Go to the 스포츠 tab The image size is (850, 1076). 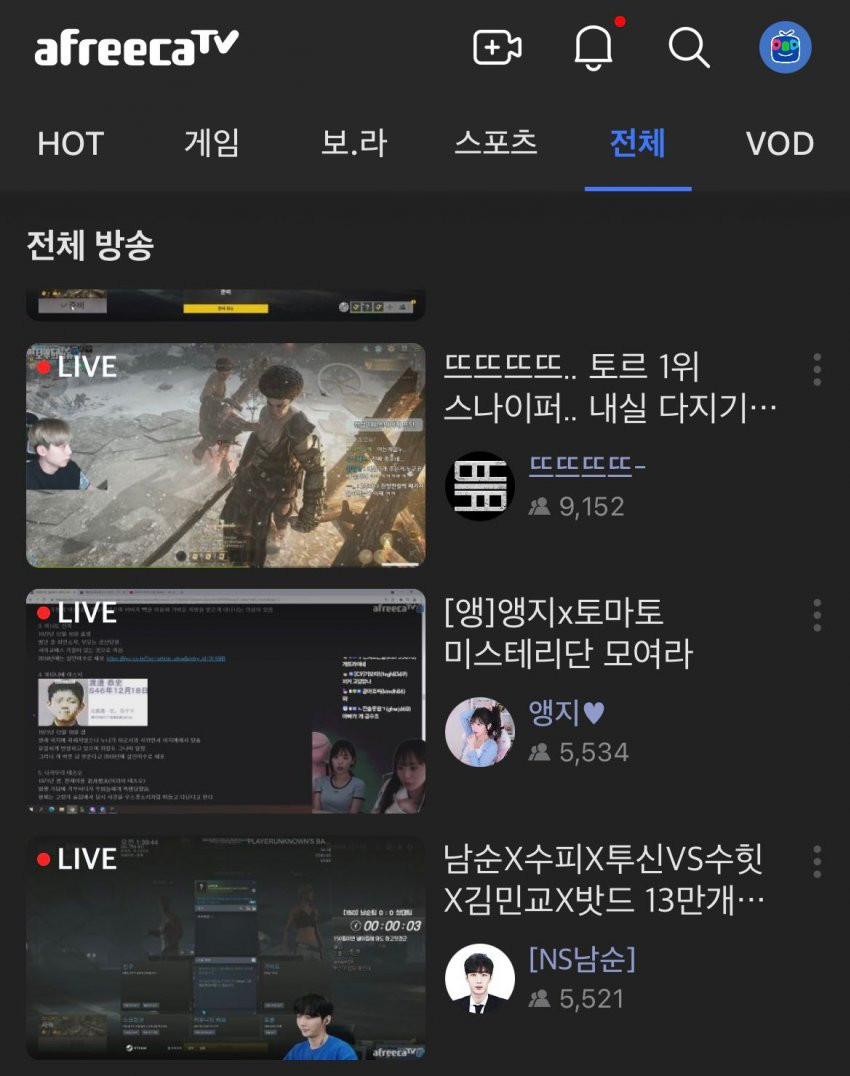tap(496, 144)
